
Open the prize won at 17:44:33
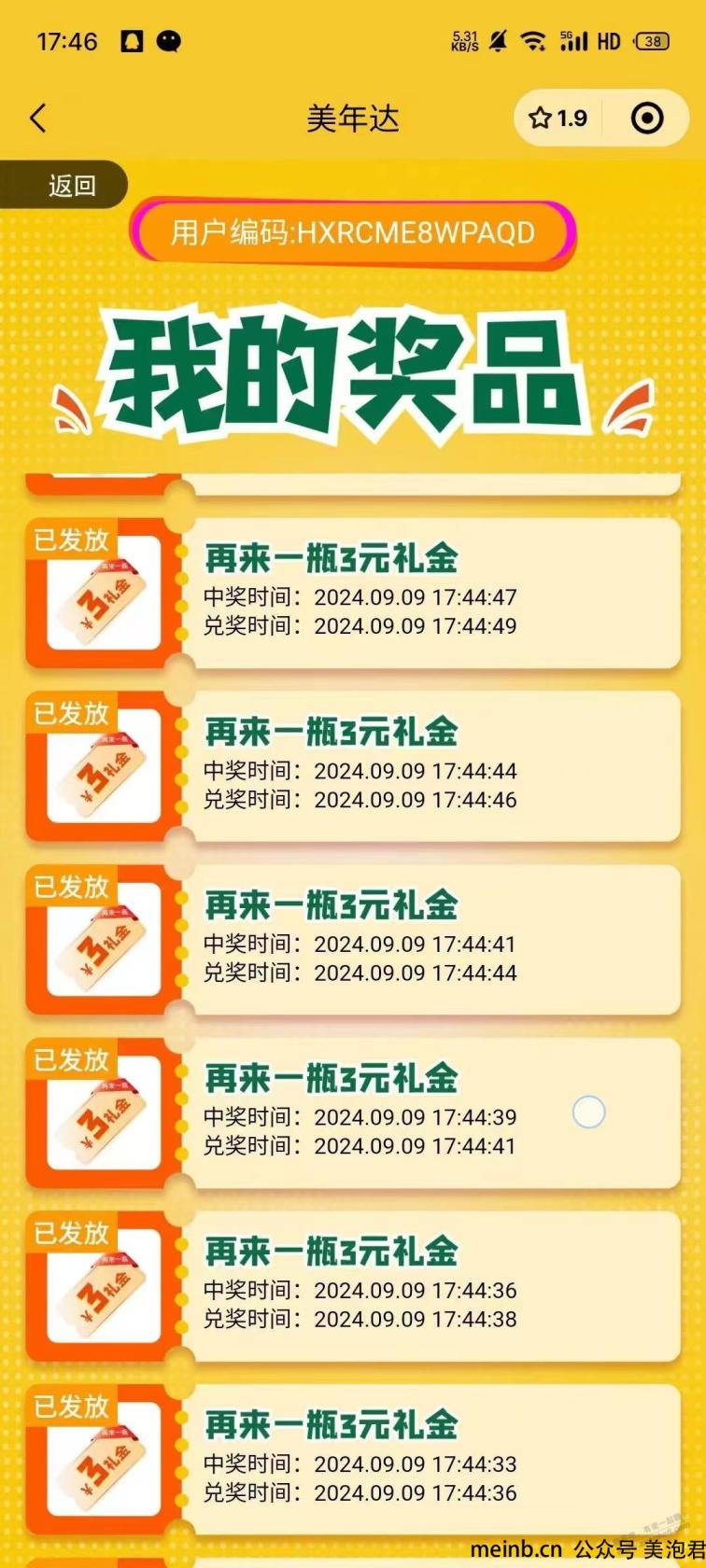(x=353, y=1459)
